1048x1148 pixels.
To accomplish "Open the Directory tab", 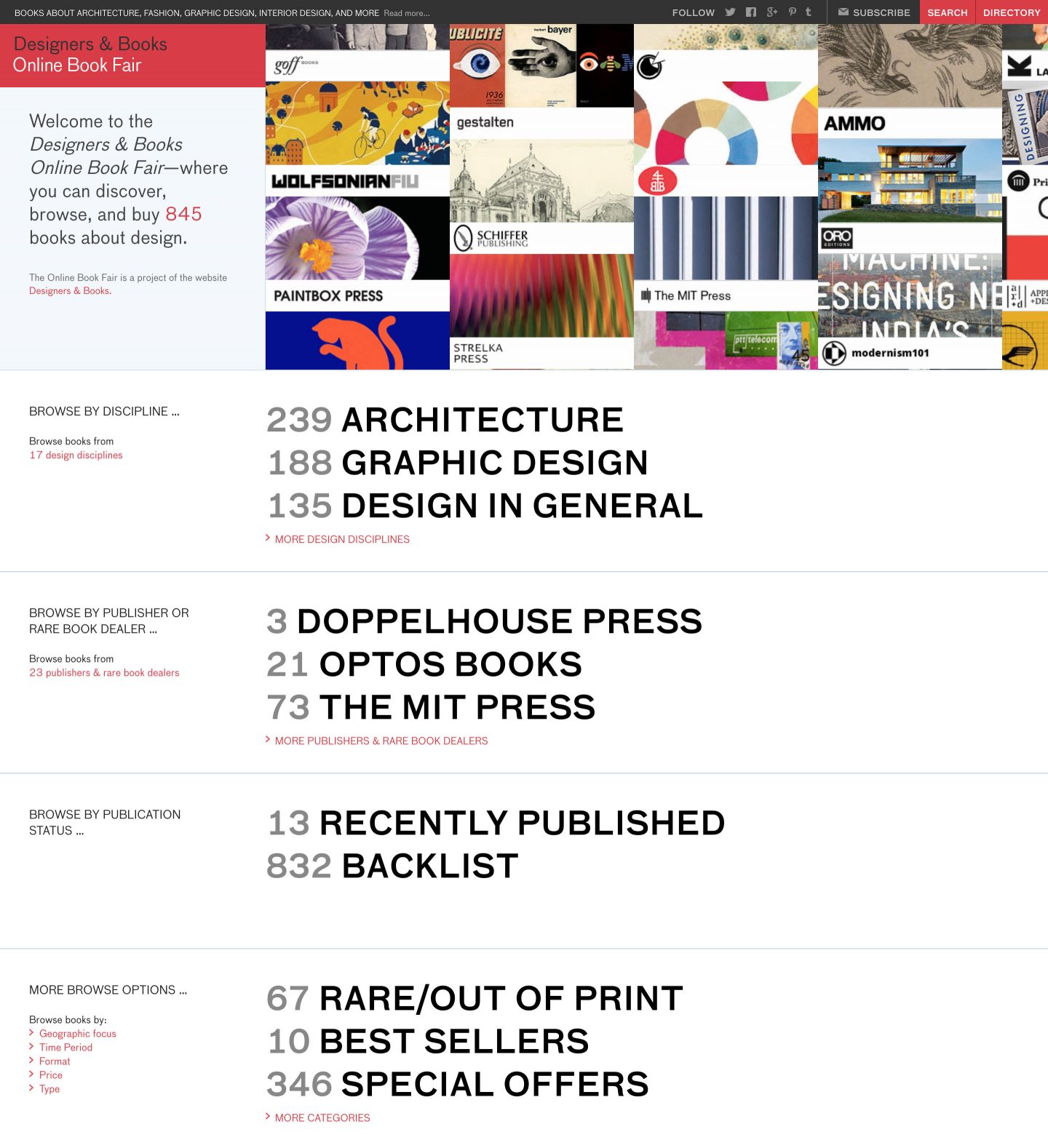I will click(1011, 12).
